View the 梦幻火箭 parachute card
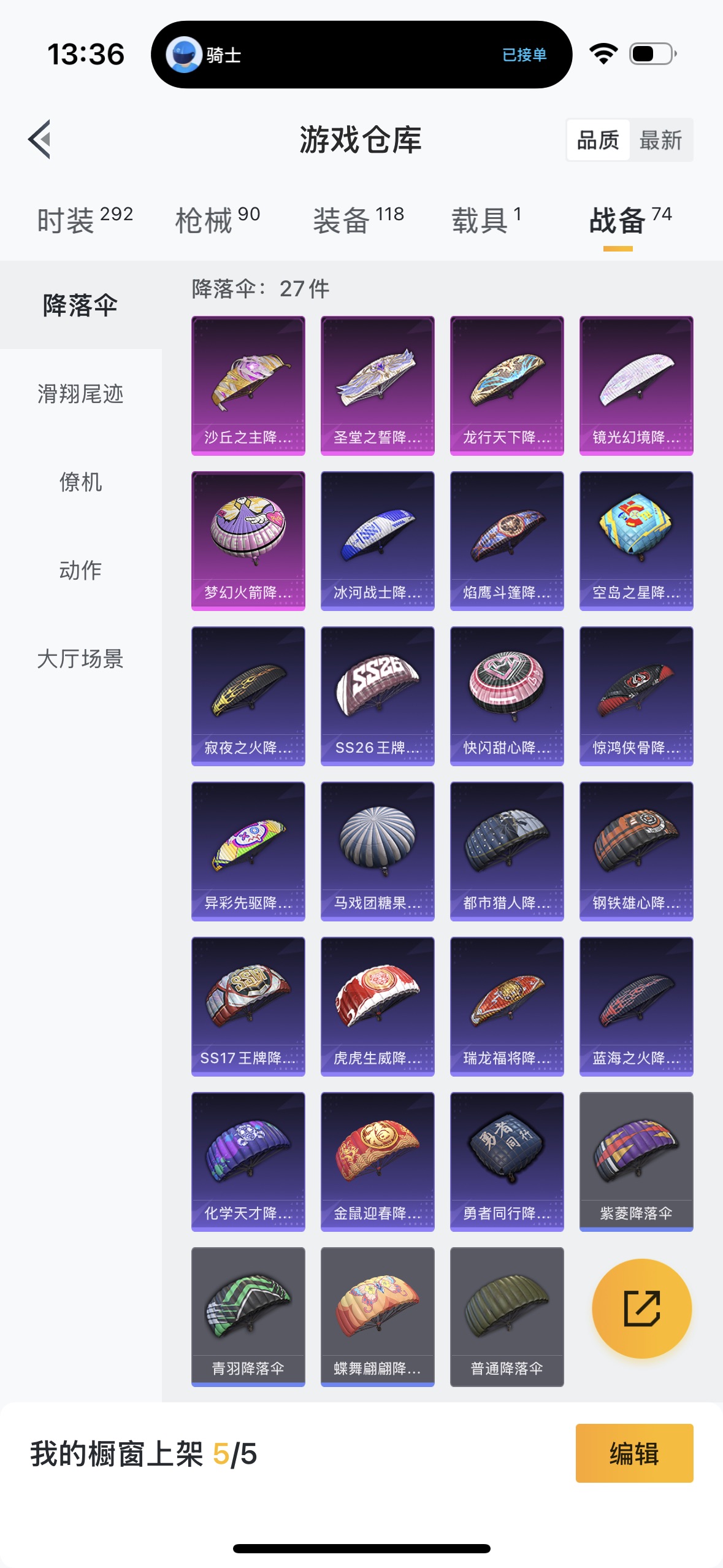Viewport: 723px width, 1568px height. click(248, 541)
